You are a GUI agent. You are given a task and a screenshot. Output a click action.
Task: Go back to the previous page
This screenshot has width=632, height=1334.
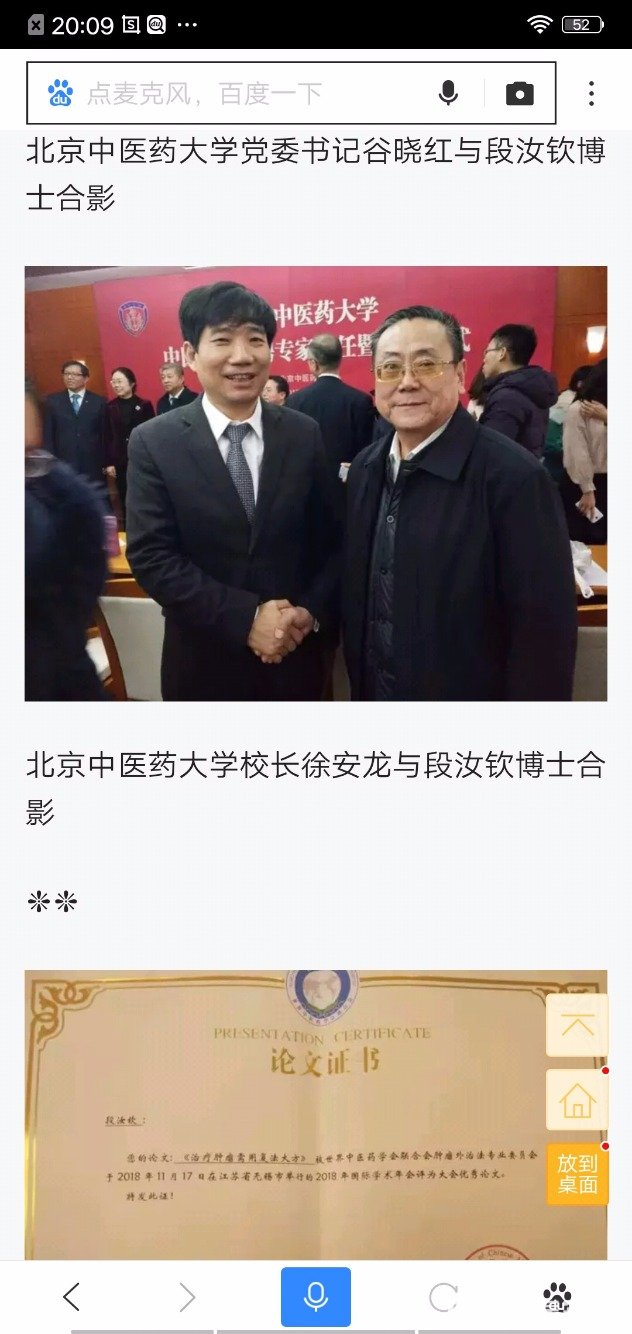(71, 1297)
